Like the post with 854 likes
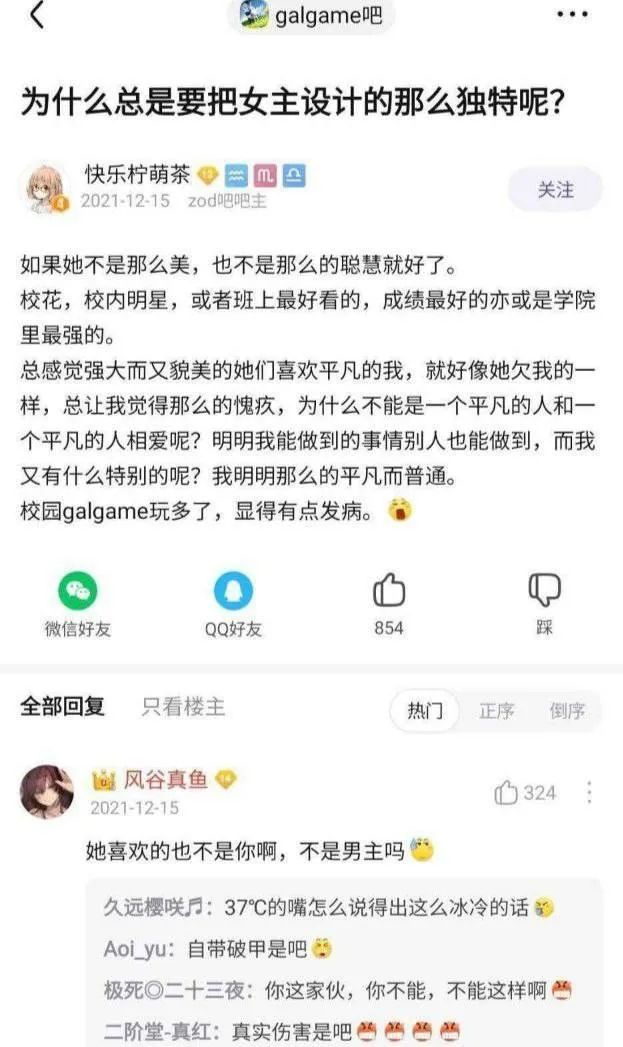Image resolution: width=623 pixels, height=1047 pixels. pyautogui.click(x=388, y=604)
